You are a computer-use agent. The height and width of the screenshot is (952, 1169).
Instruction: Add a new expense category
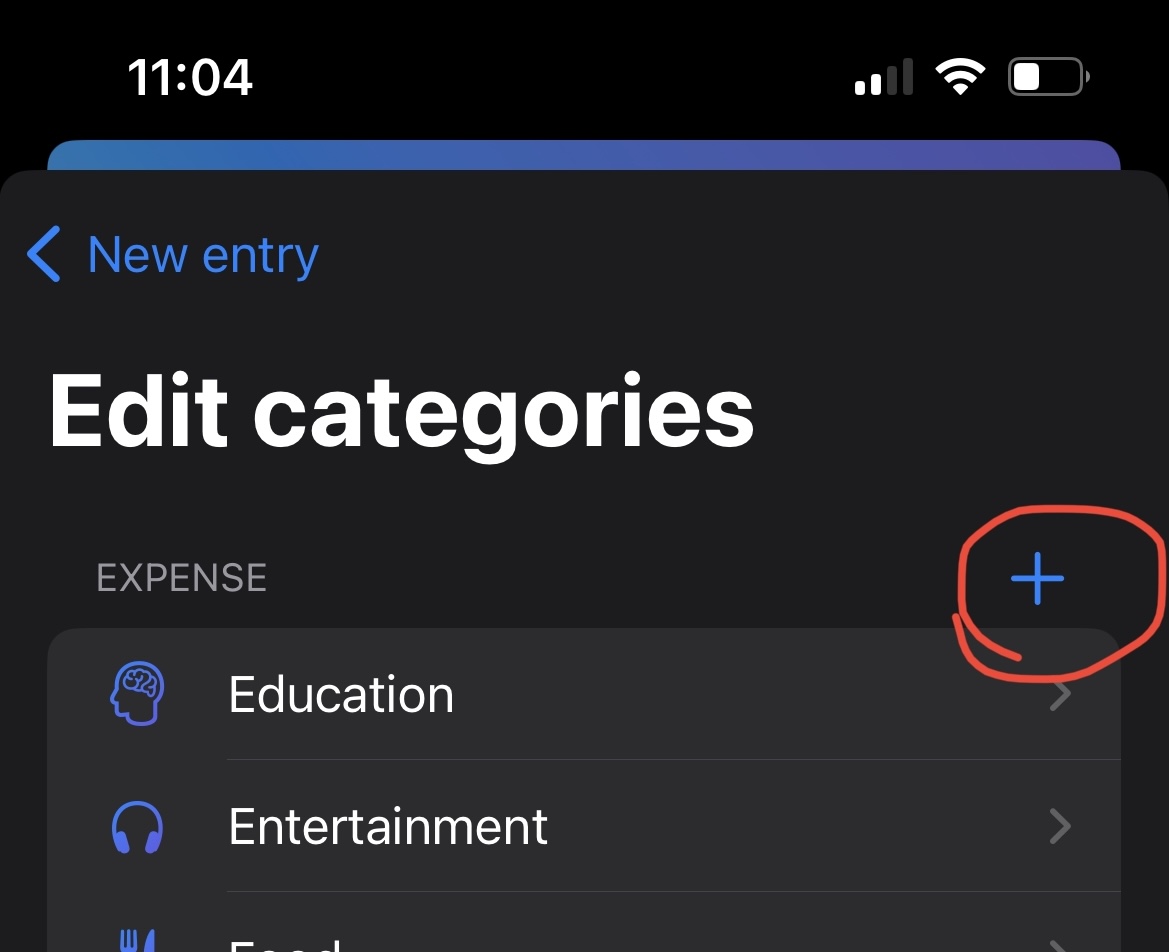pyautogui.click(x=1037, y=579)
